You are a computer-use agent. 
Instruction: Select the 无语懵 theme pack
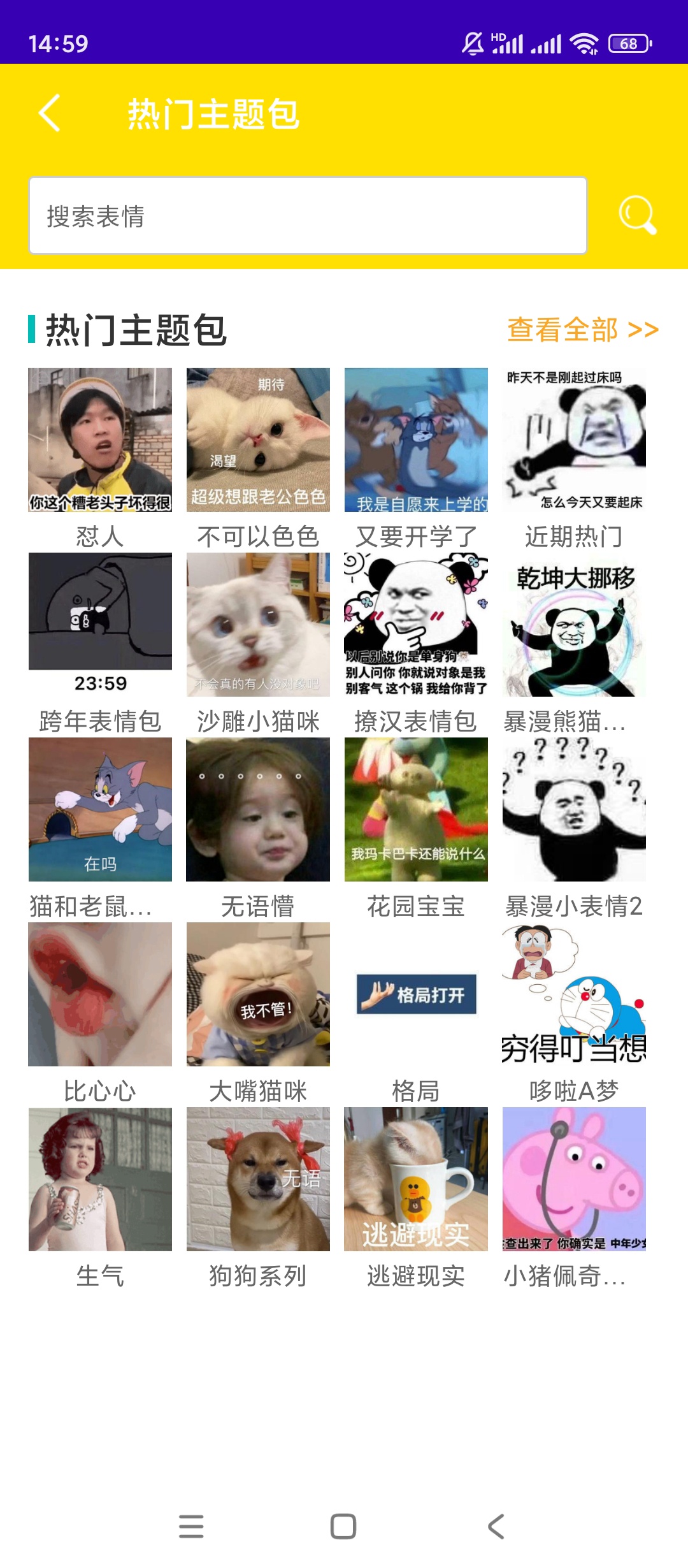(258, 809)
